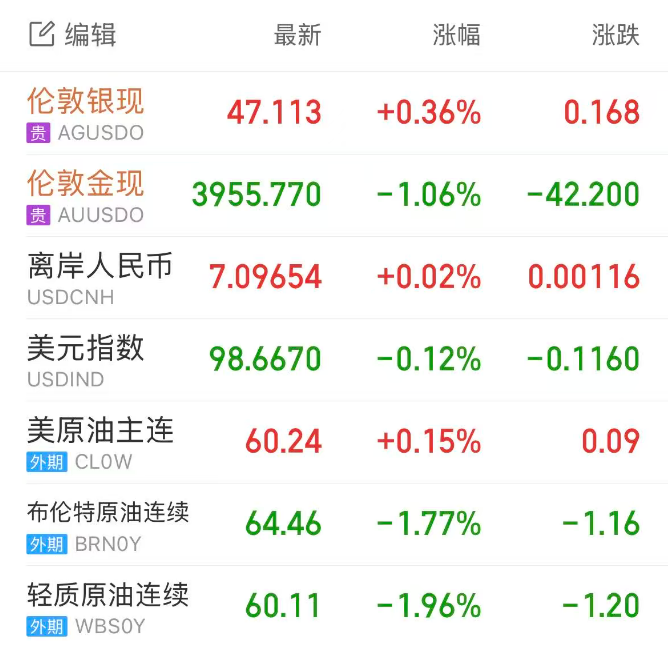Sort the list by 最新 column
The height and width of the screenshot is (663, 668).
297,35
